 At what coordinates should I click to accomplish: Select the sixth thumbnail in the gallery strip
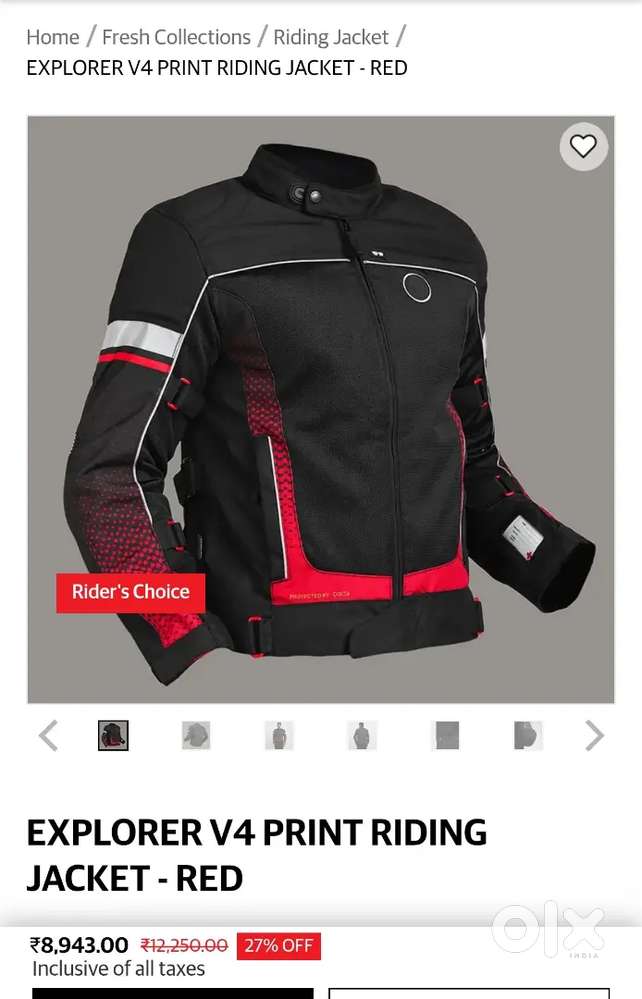[x=528, y=736]
